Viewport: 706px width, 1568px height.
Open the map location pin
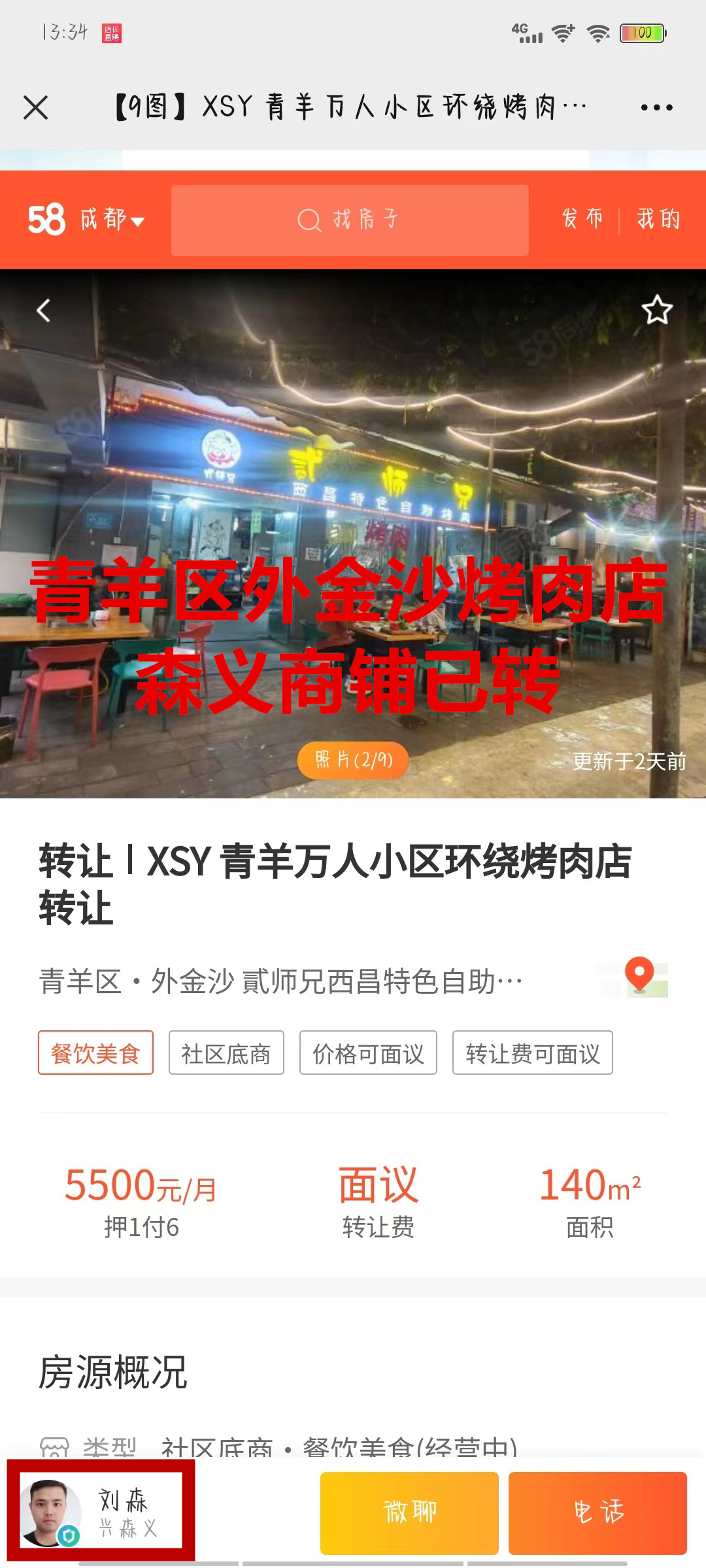639,976
